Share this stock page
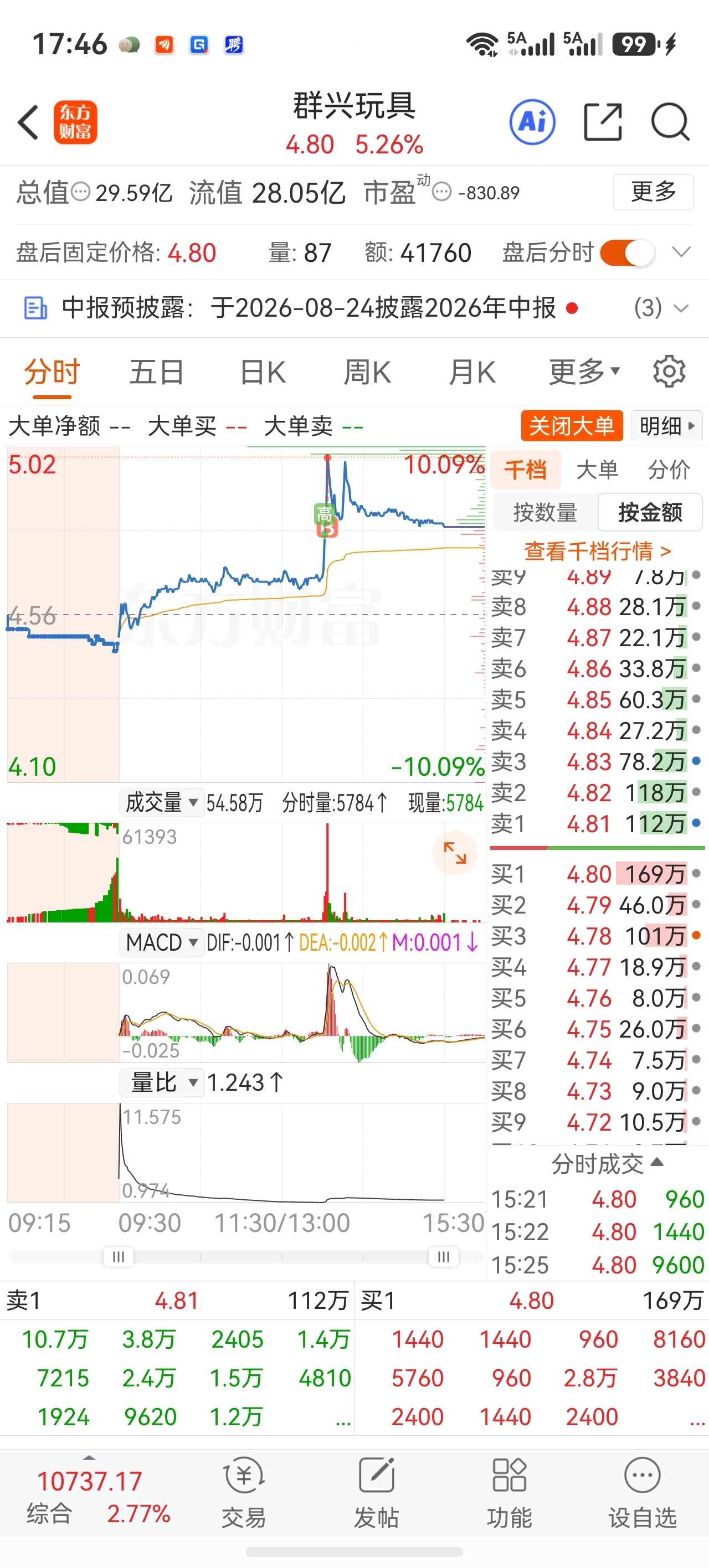The width and height of the screenshot is (709, 1568). [603, 122]
